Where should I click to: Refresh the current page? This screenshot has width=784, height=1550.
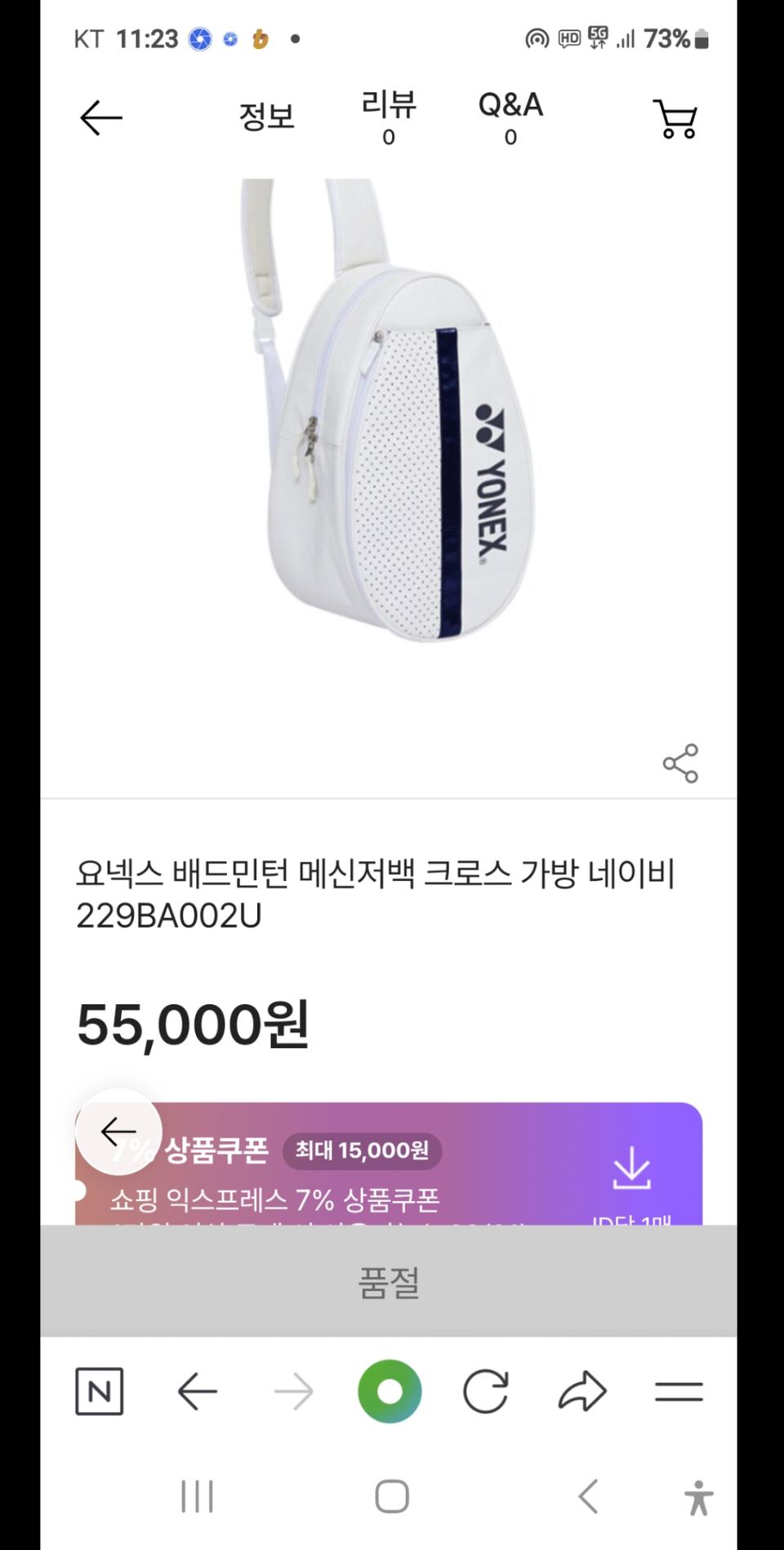pos(487,1391)
